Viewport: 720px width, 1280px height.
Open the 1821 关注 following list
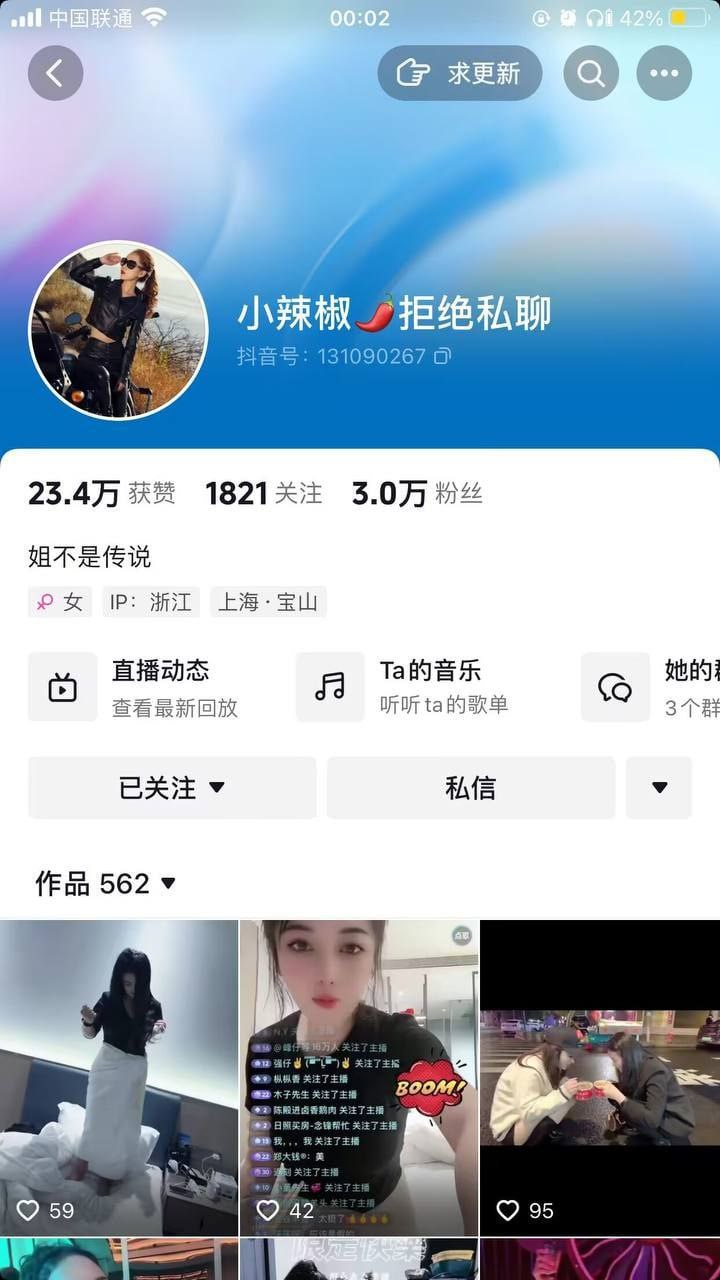[264, 493]
